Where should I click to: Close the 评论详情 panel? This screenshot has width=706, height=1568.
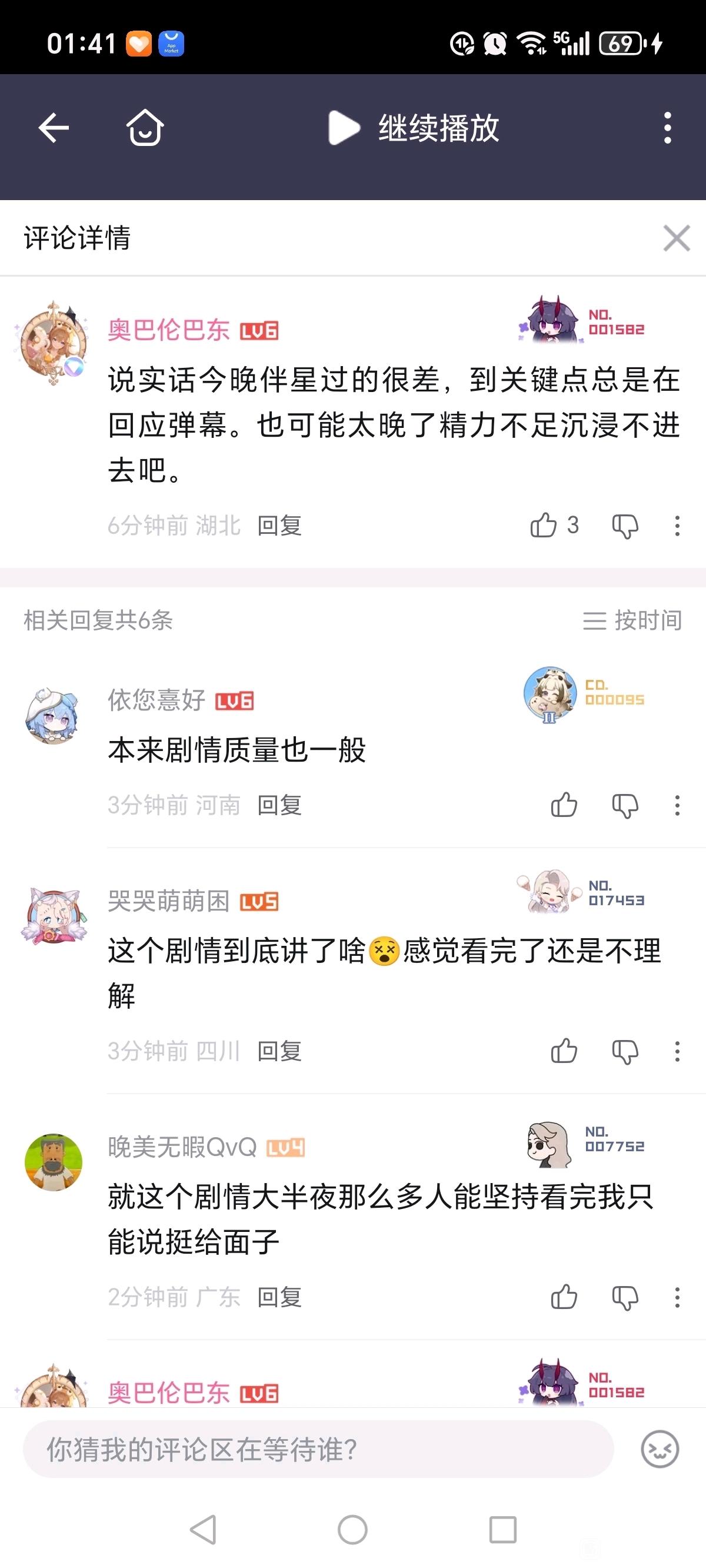676,237
